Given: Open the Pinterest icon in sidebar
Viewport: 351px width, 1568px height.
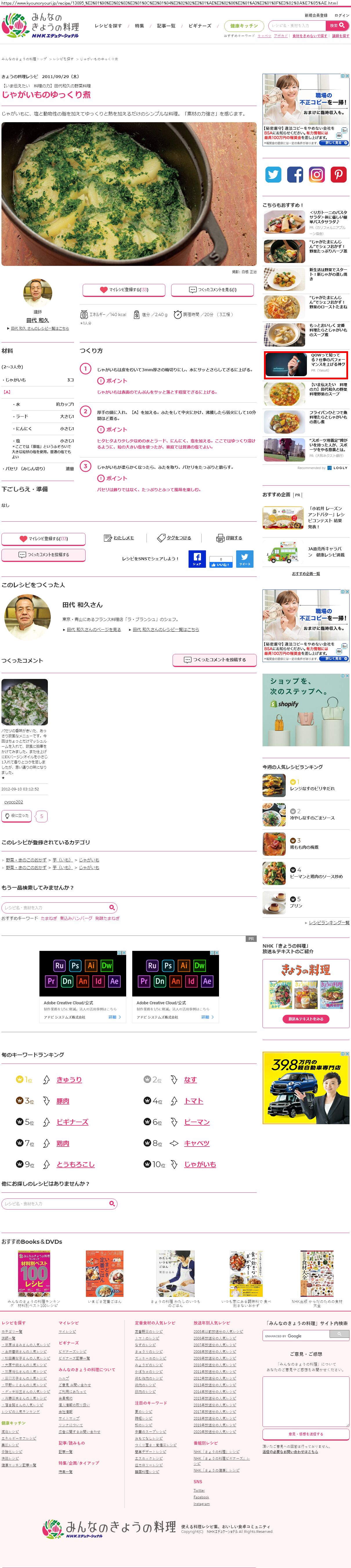Looking at the screenshot, I should 338,175.
